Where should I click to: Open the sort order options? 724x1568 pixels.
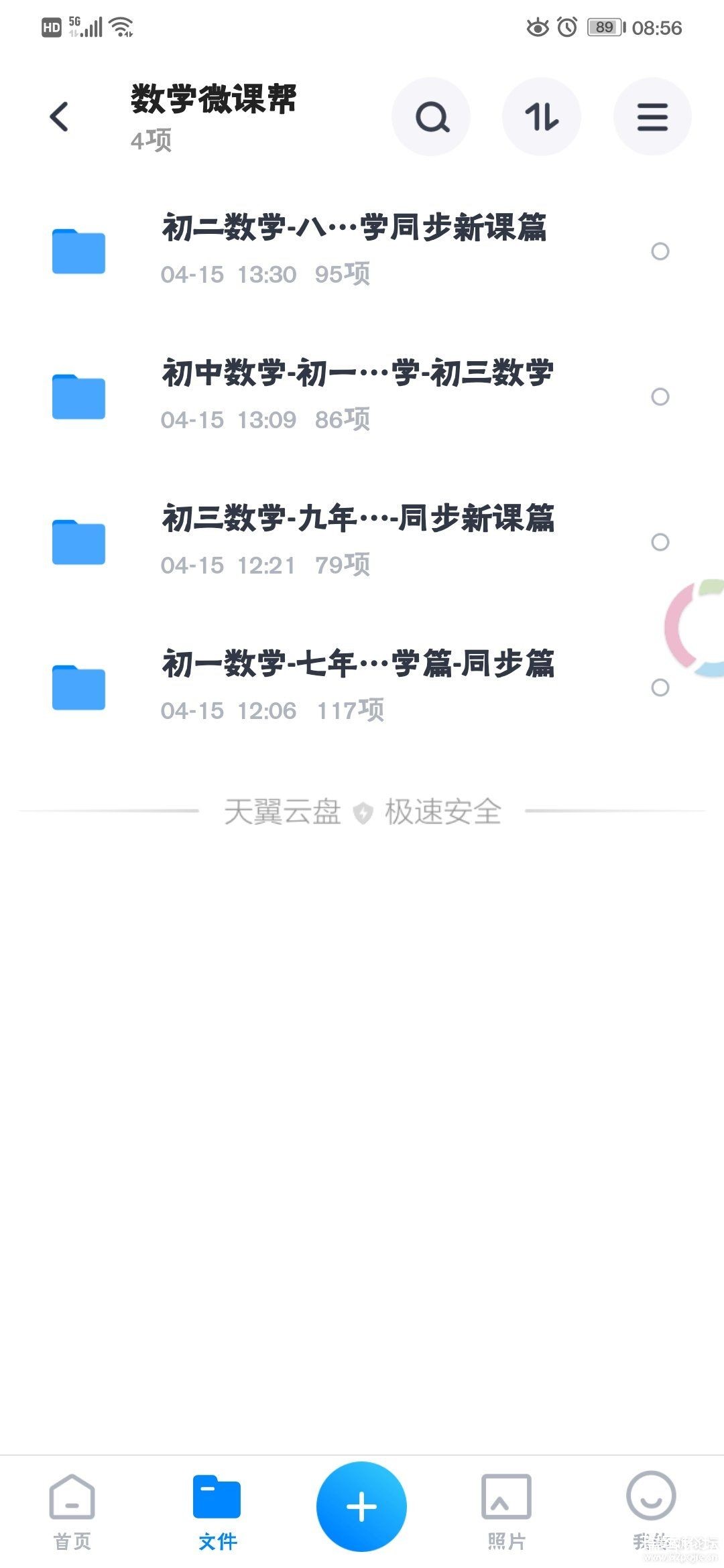click(x=542, y=117)
